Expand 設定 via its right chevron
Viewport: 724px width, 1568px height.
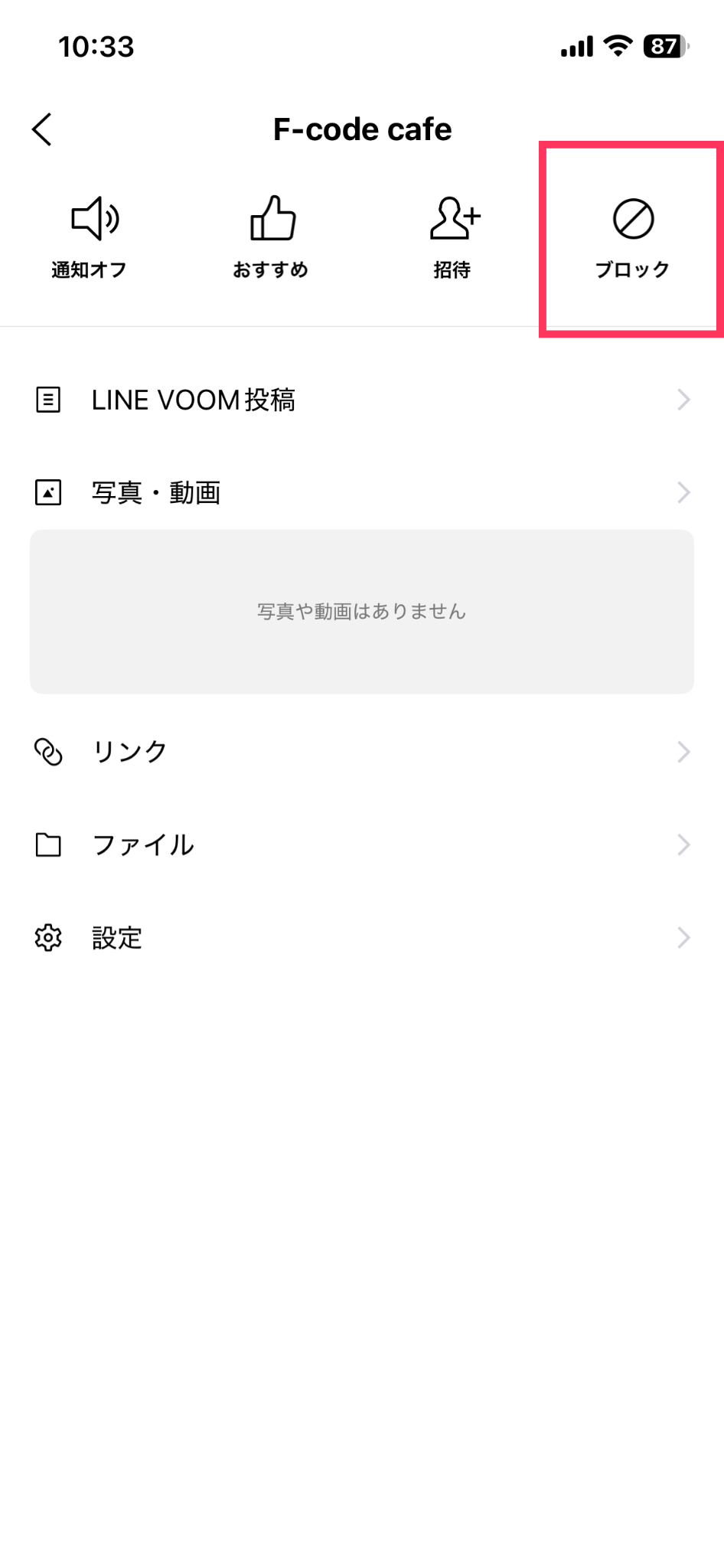[x=683, y=937]
